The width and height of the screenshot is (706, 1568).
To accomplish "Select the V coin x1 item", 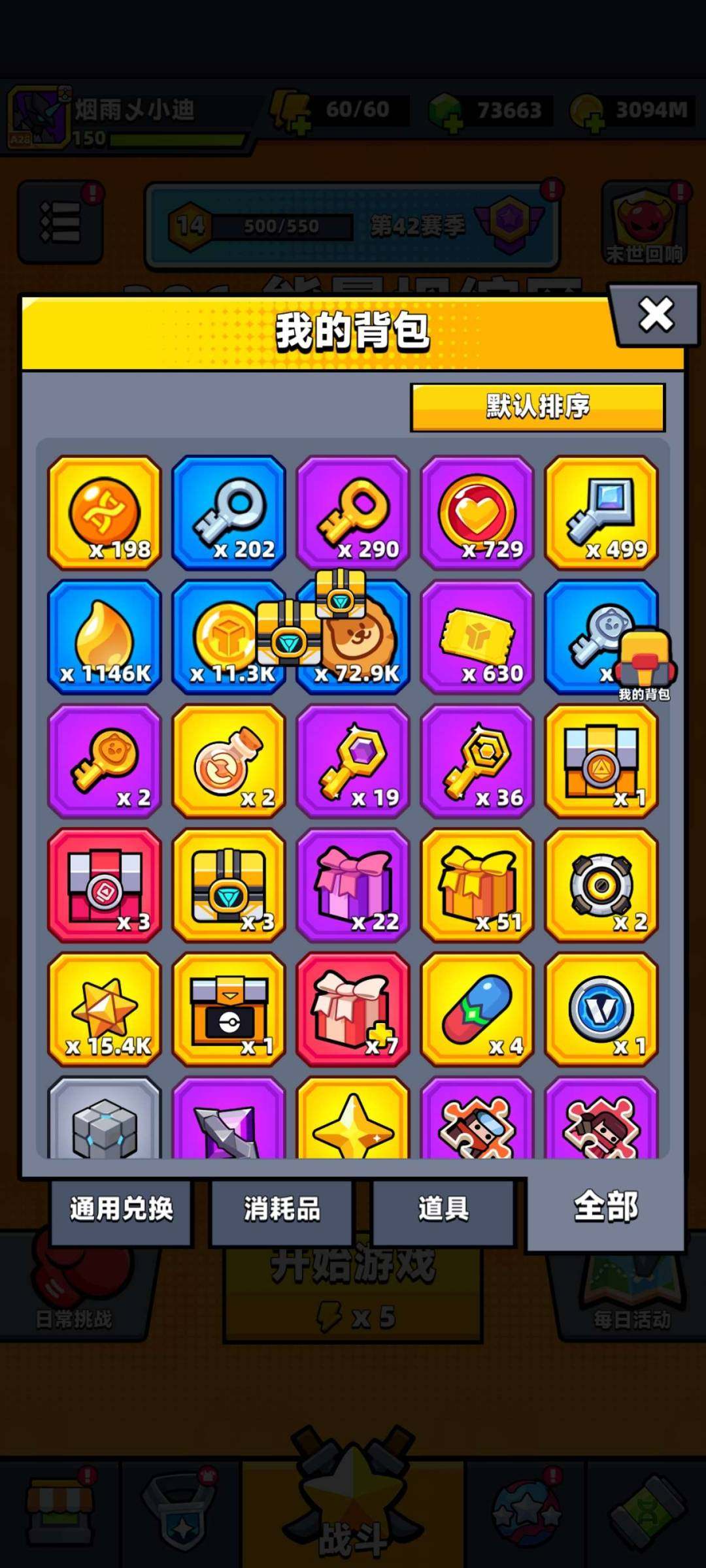I will (x=601, y=1009).
